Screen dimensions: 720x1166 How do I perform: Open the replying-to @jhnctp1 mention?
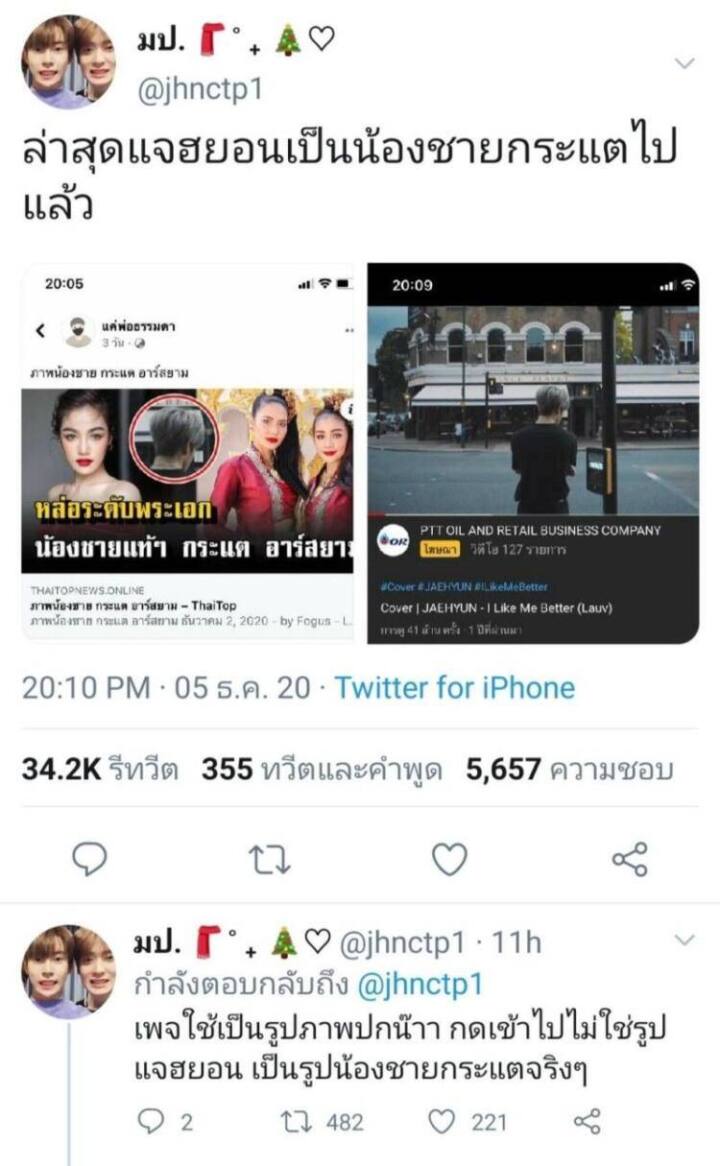[x=418, y=984]
